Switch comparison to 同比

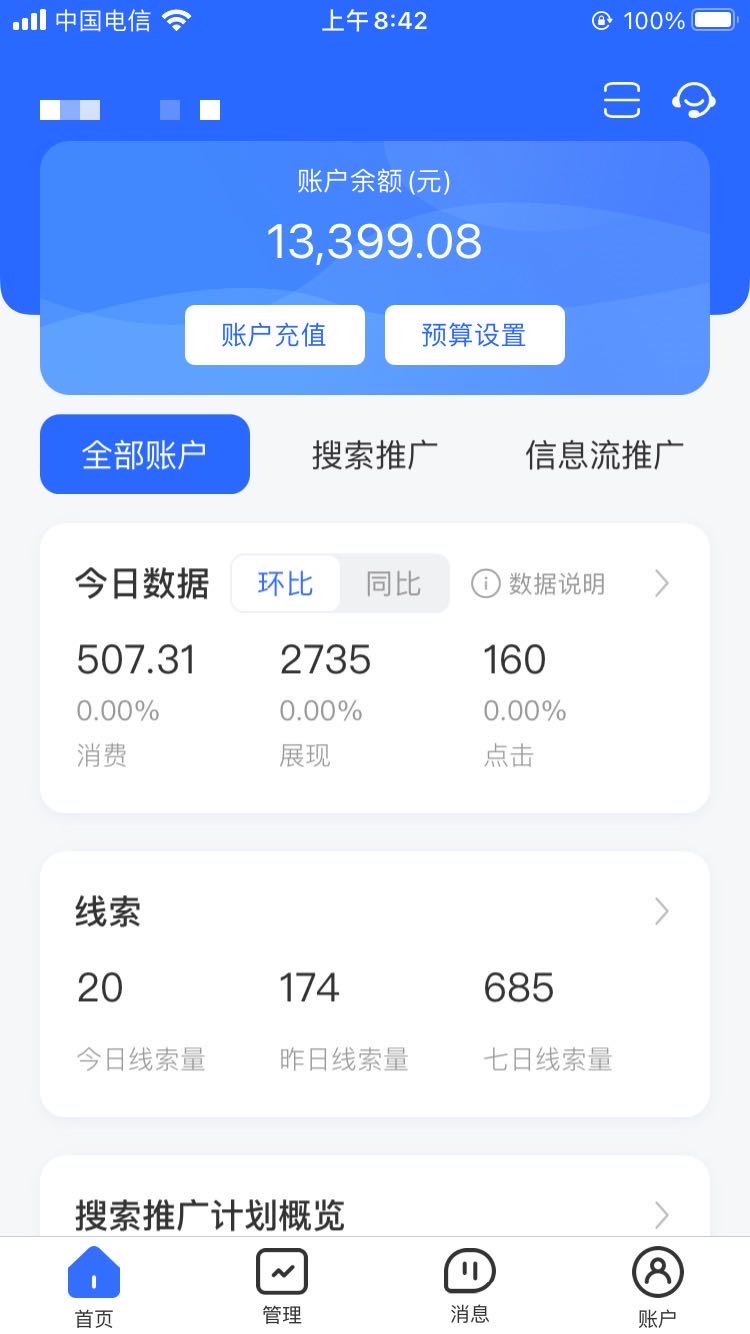click(x=393, y=583)
